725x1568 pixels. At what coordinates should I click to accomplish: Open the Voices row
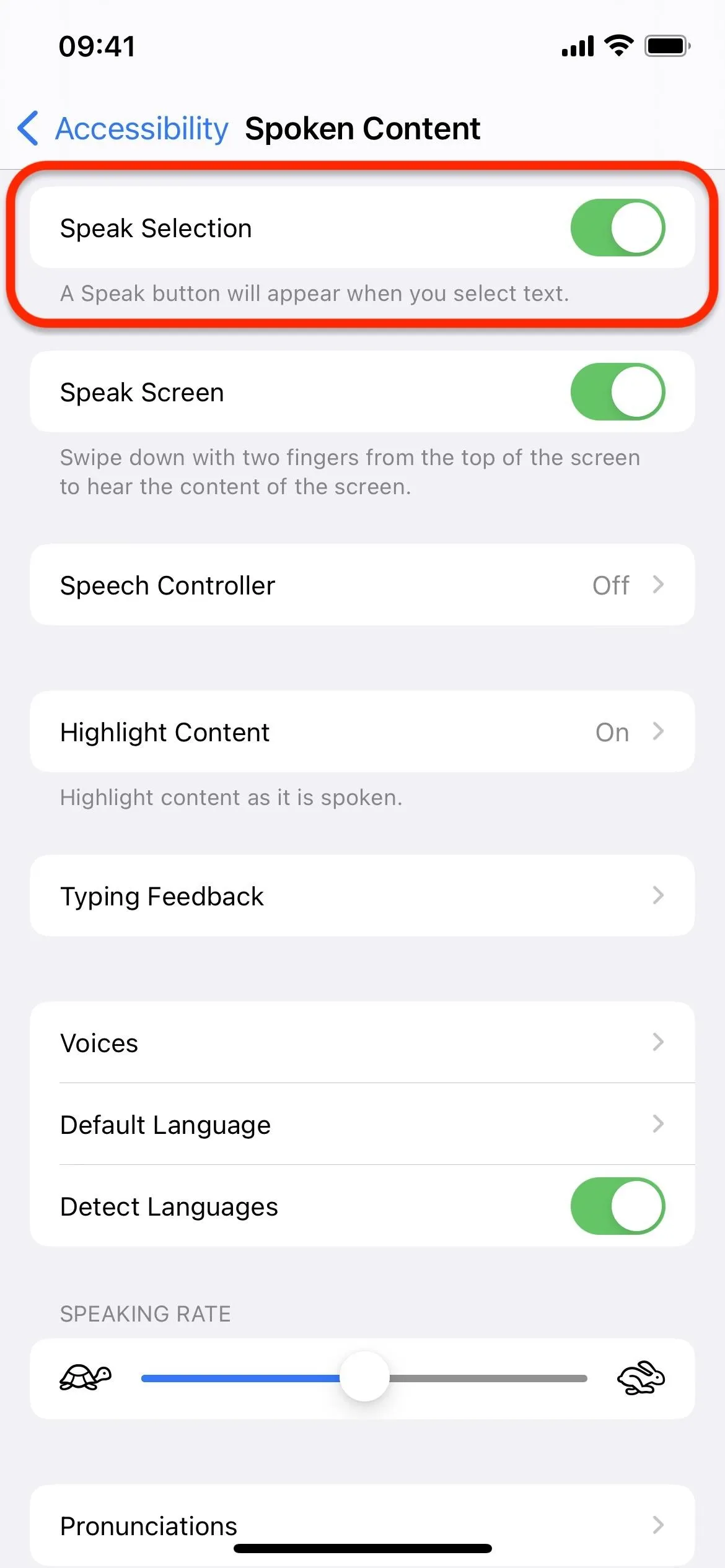pyautogui.click(x=362, y=1043)
